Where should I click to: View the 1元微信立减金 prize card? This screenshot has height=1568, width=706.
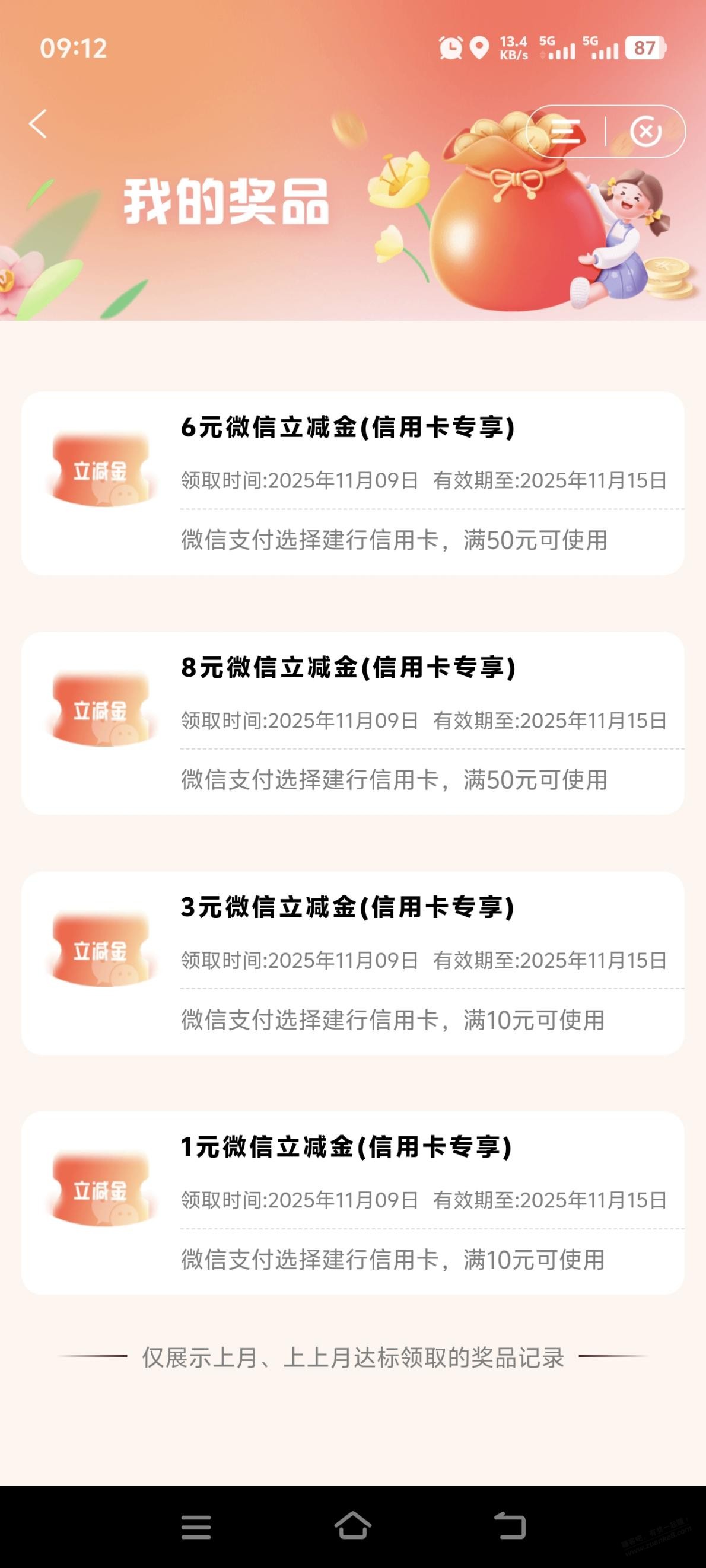click(352, 1203)
